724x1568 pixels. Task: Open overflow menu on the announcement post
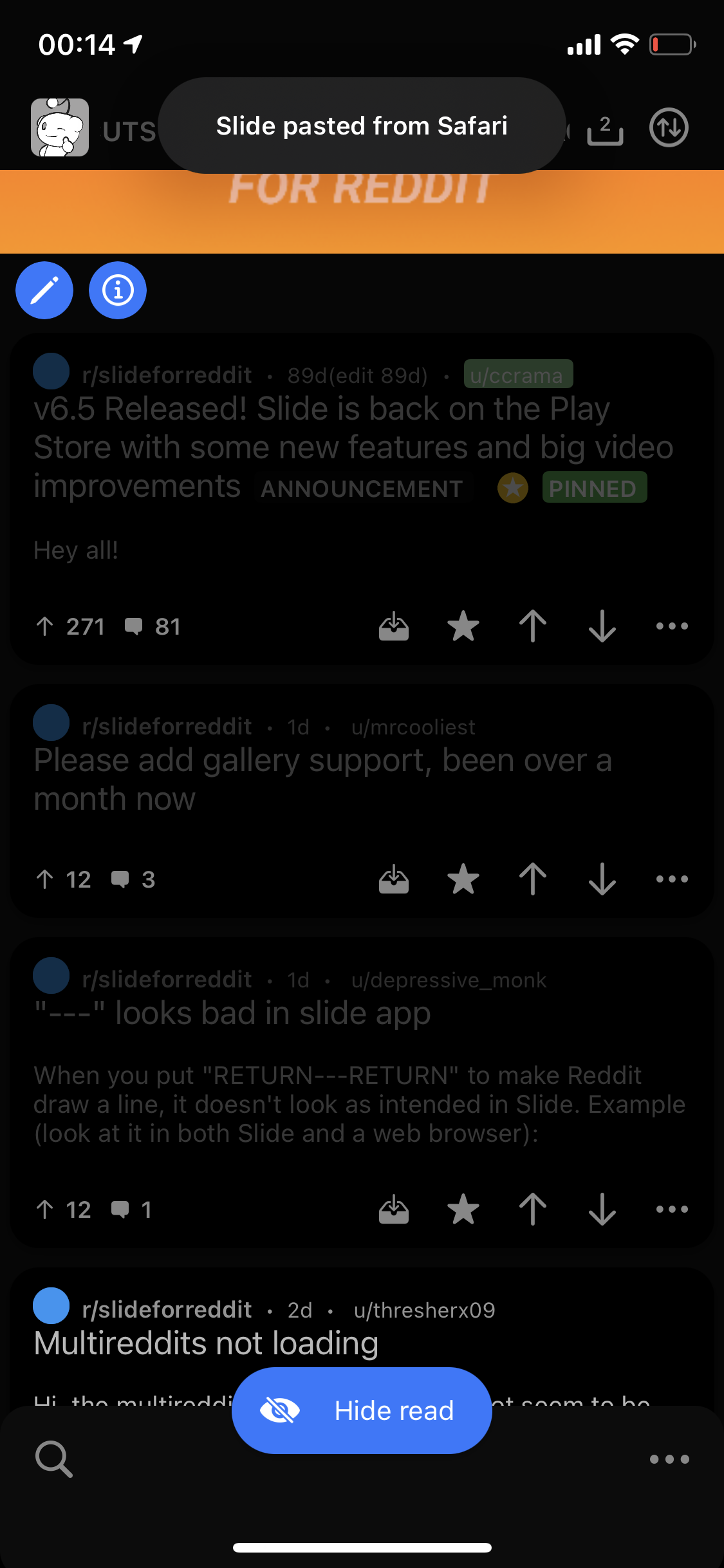(x=671, y=626)
